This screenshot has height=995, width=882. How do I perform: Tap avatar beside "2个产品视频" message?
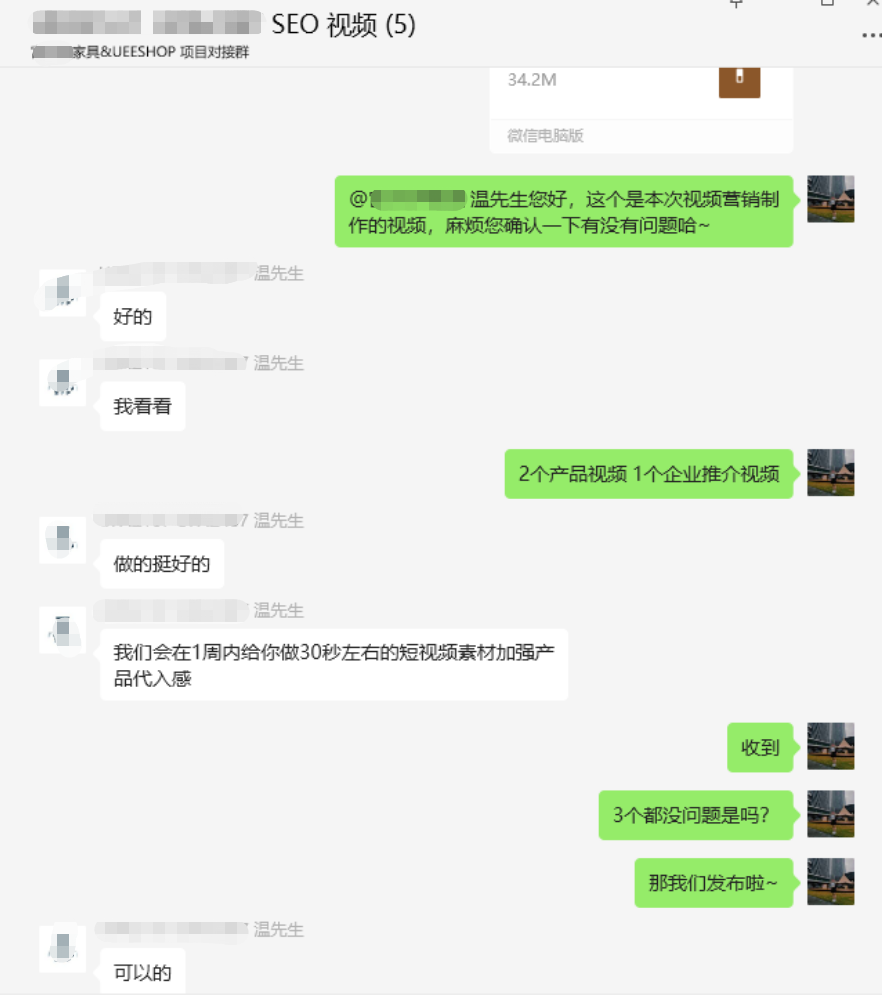(830, 473)
